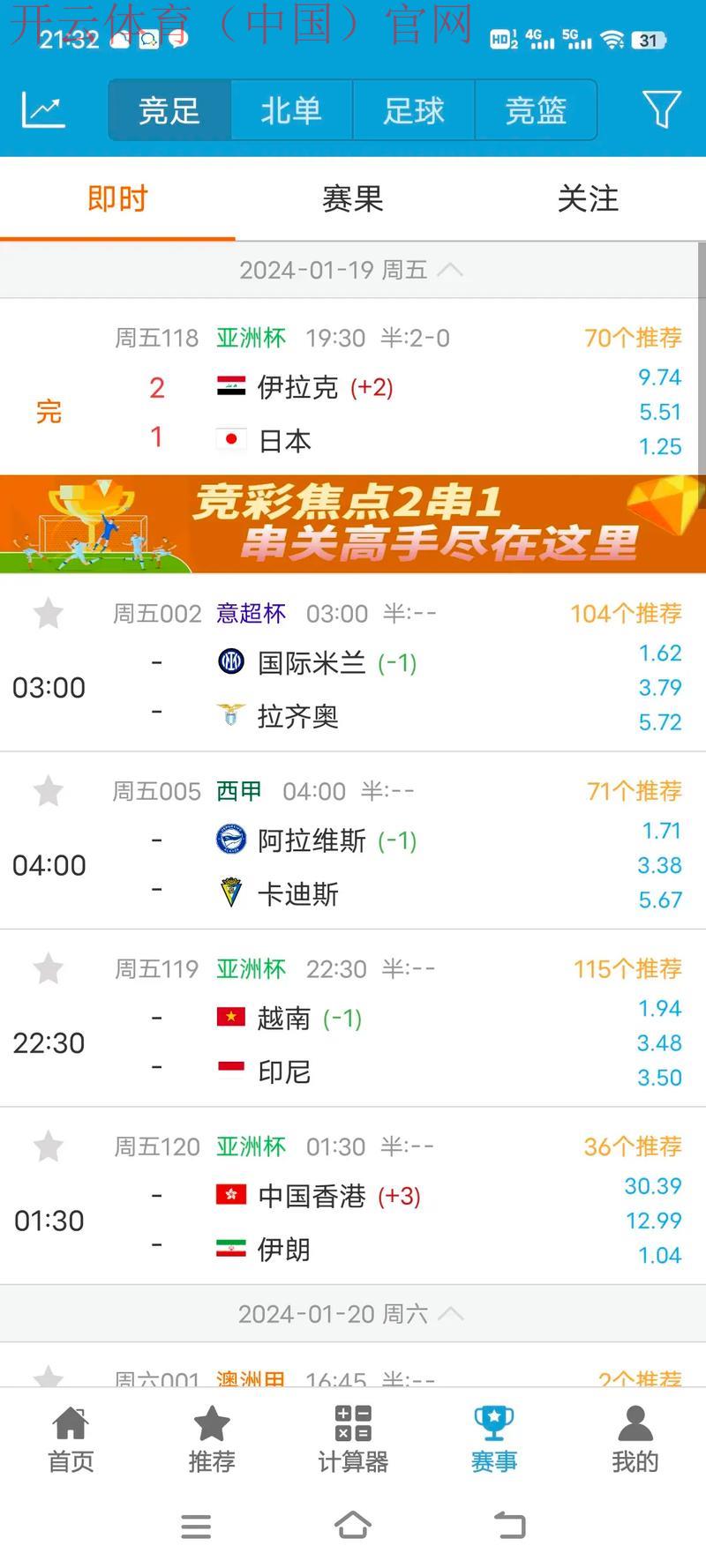Favorite the 越南 vs 印尼 match star
Image resolution: width=706 pixels, height=1568 pixels.
[49, 969]
